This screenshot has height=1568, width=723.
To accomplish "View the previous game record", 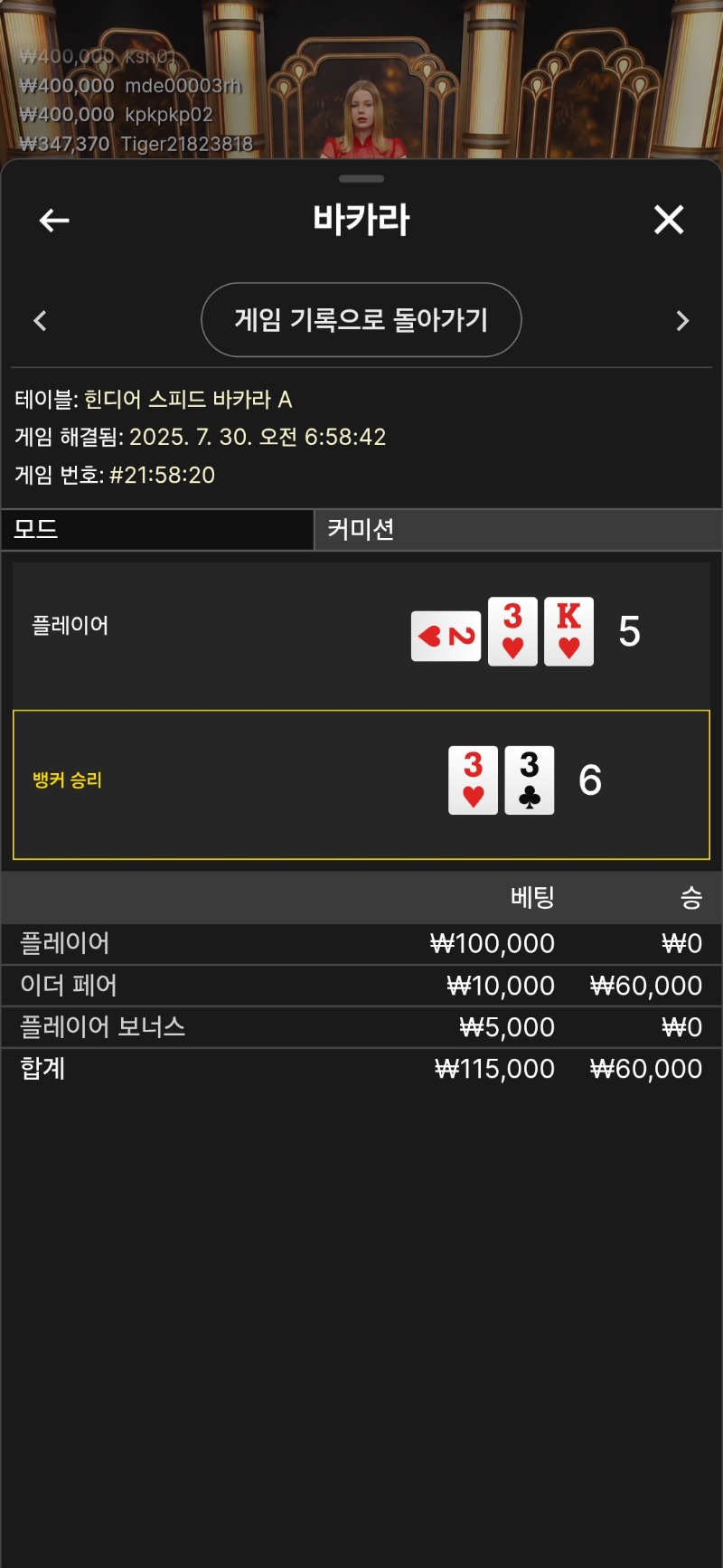I will click(40, 321).
